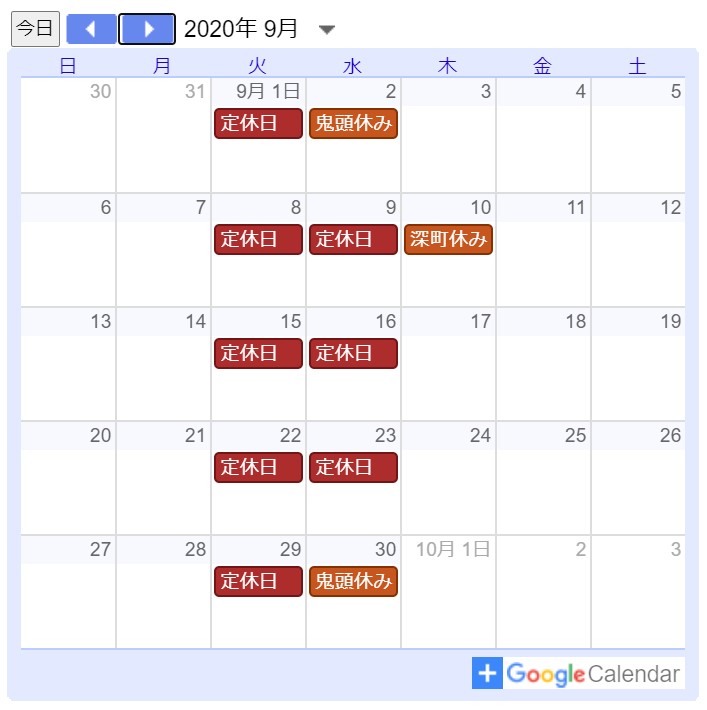
Task: Open the 定休日 event on September 29
Action: click(258, 581)
